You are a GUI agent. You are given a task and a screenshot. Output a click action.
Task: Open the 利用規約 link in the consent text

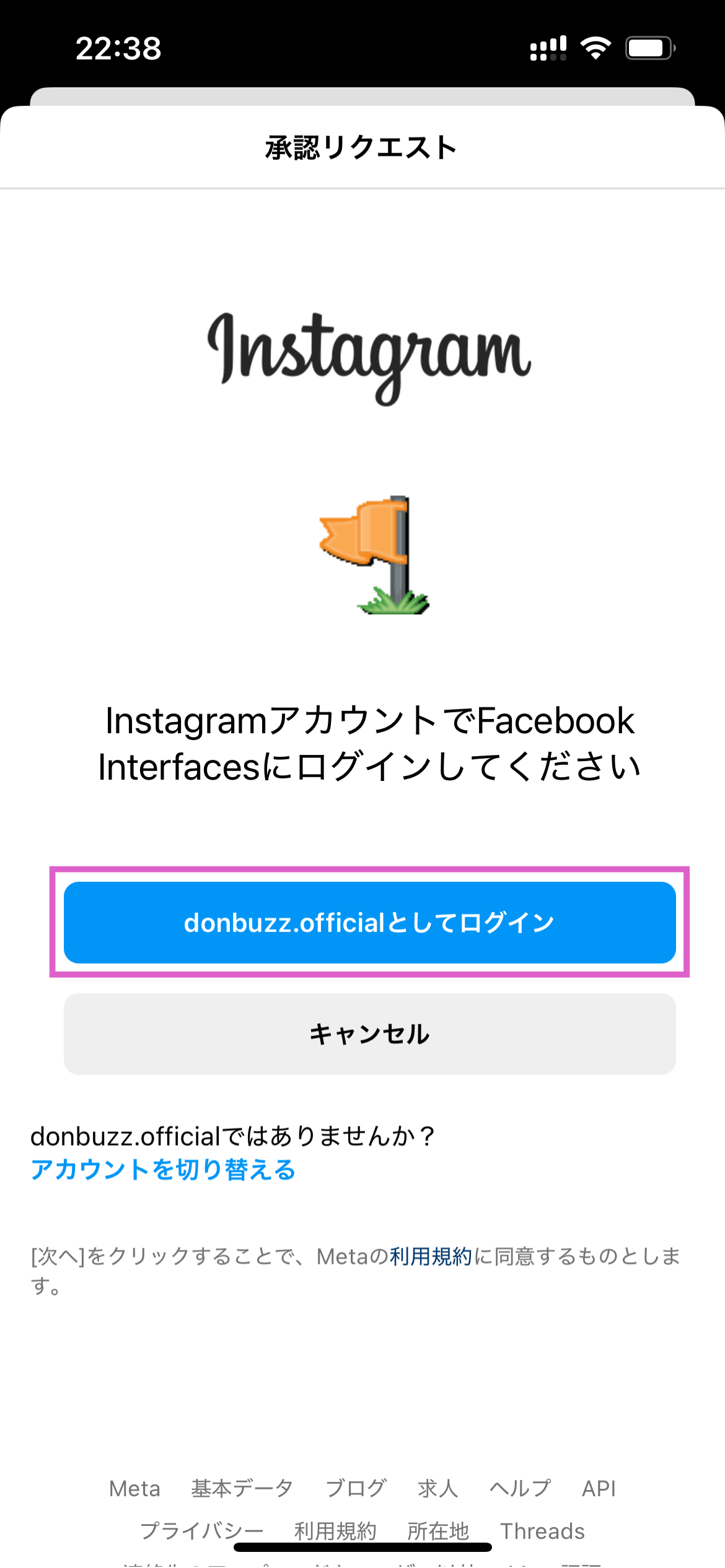click(x=432, y=1255)
